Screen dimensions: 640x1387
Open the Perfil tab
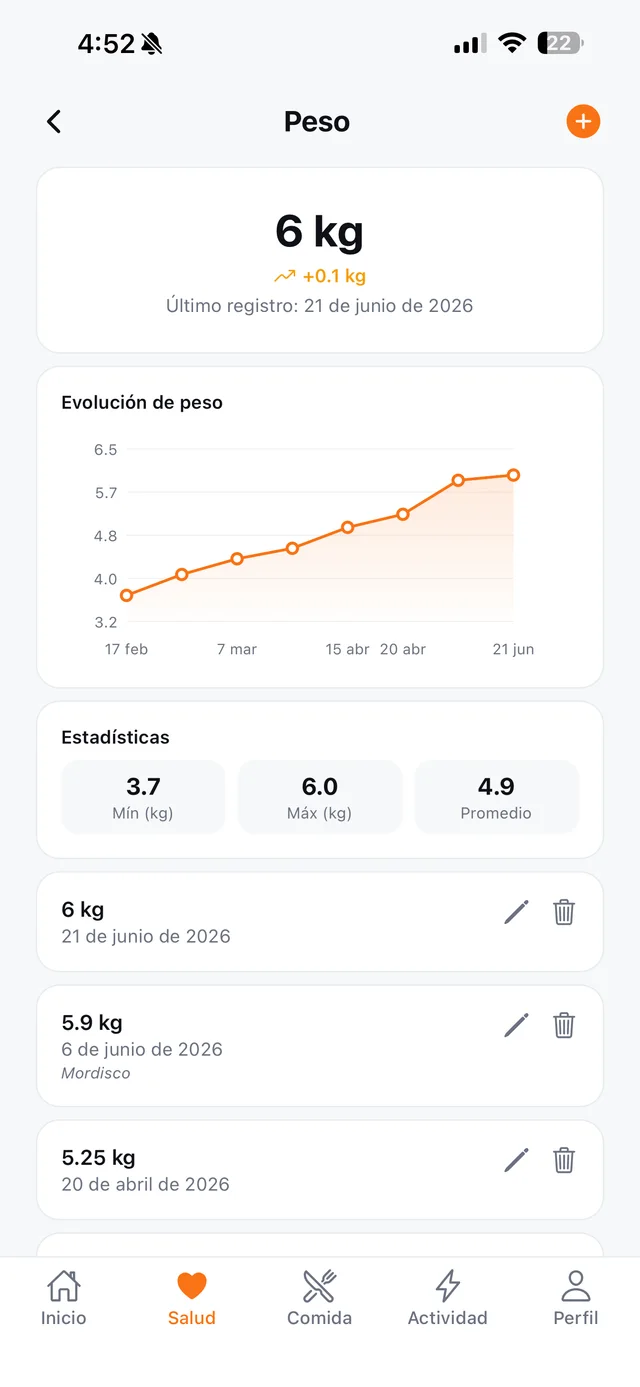point(576,1298)
